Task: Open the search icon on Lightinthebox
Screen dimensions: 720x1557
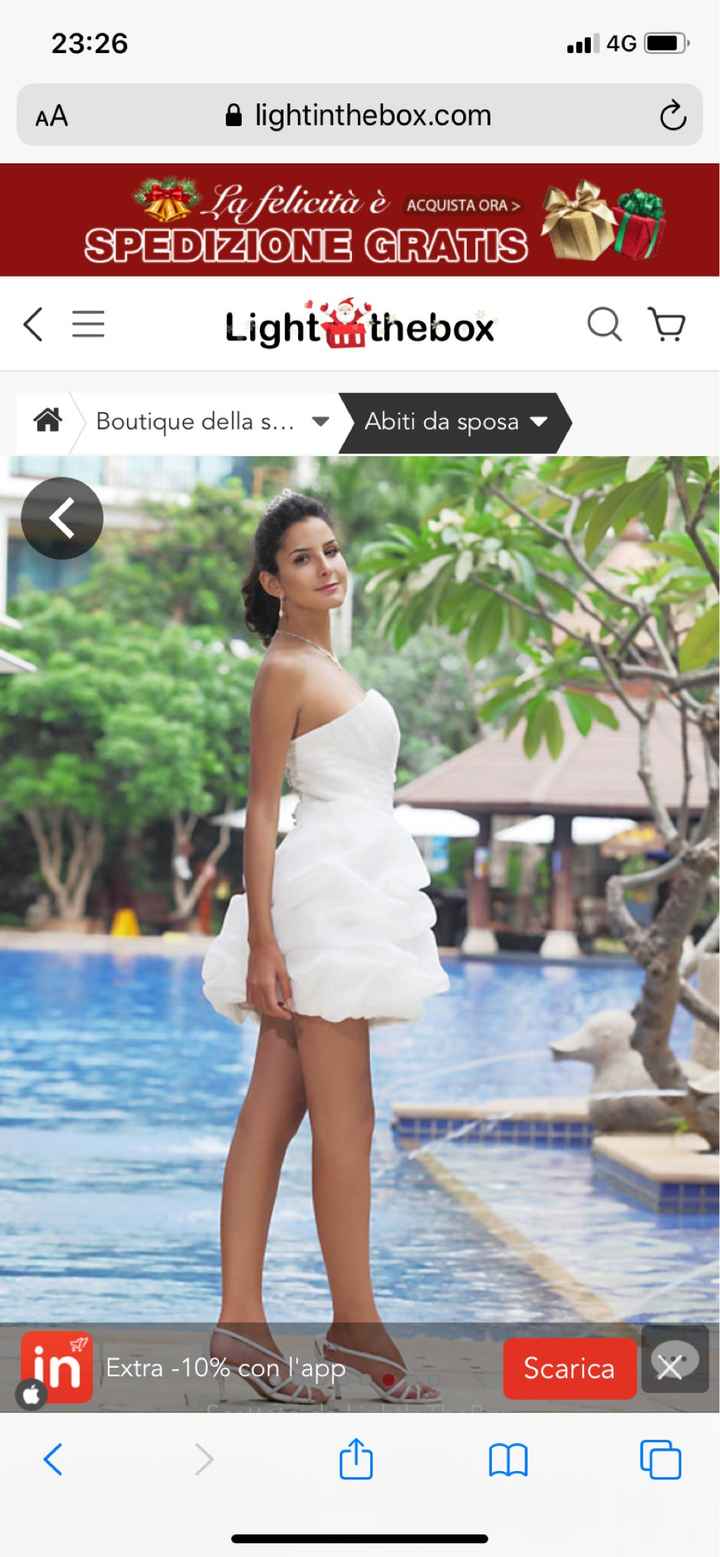Action: click(x=604, y=324)
